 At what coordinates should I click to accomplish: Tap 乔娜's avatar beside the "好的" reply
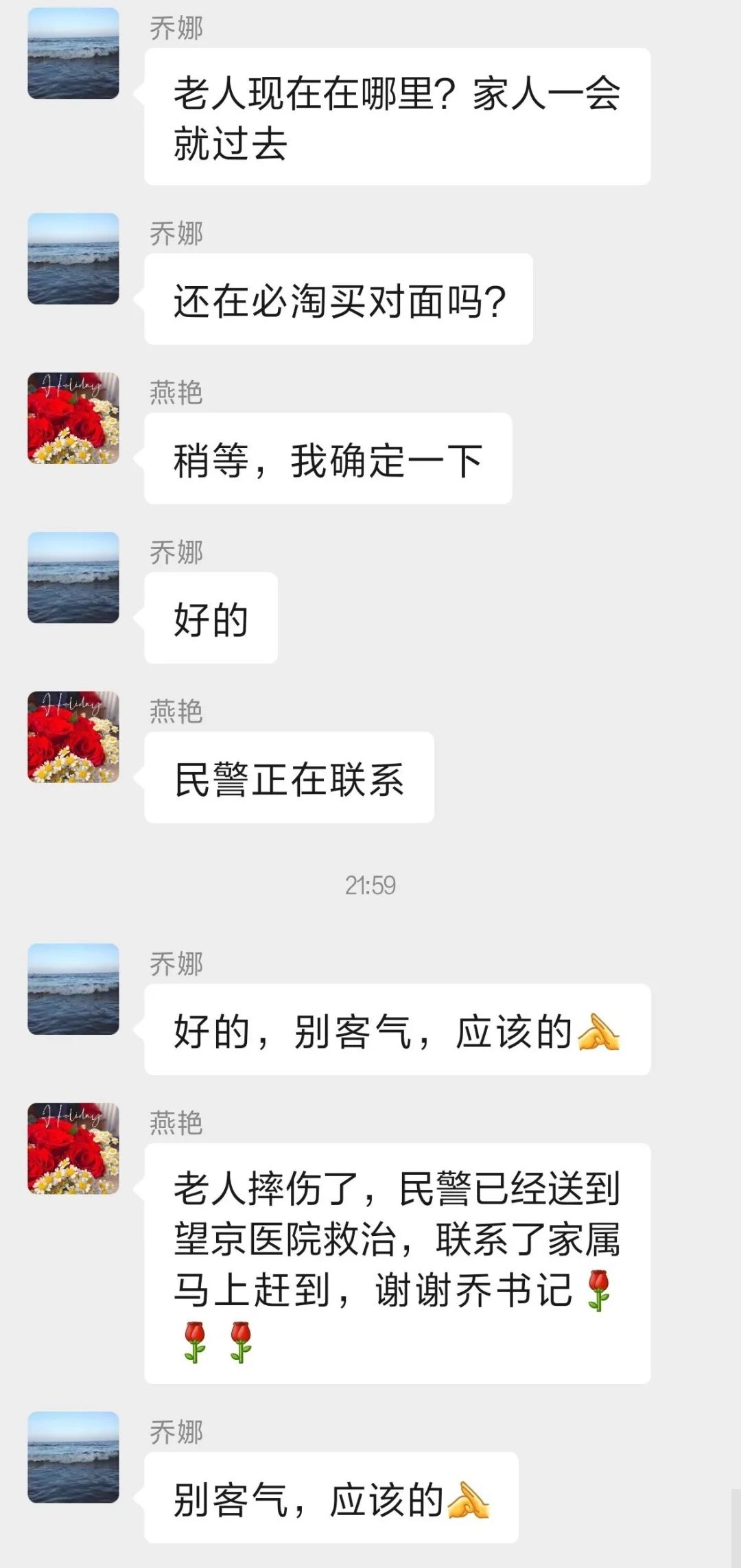(73, 578)
